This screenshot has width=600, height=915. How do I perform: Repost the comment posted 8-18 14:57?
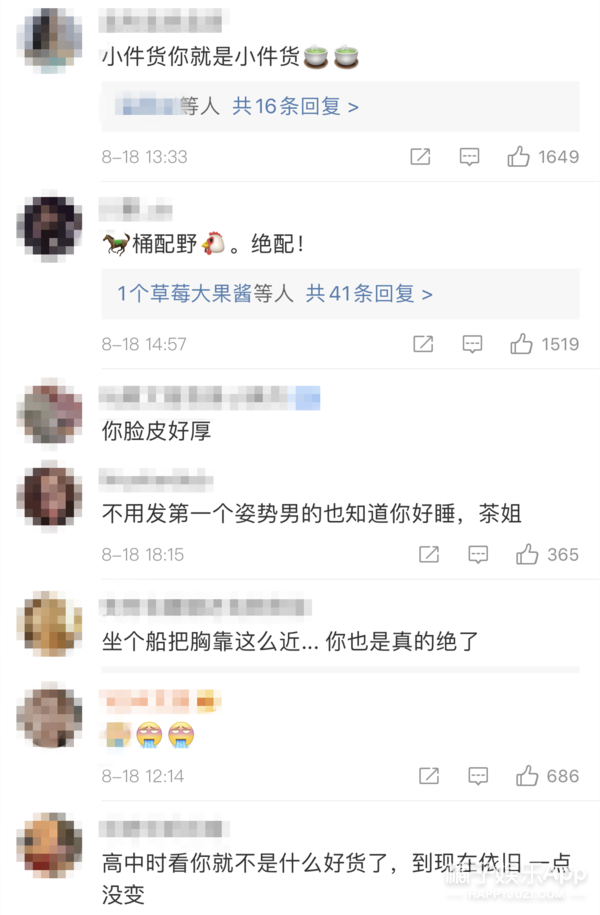coord(423,344)
